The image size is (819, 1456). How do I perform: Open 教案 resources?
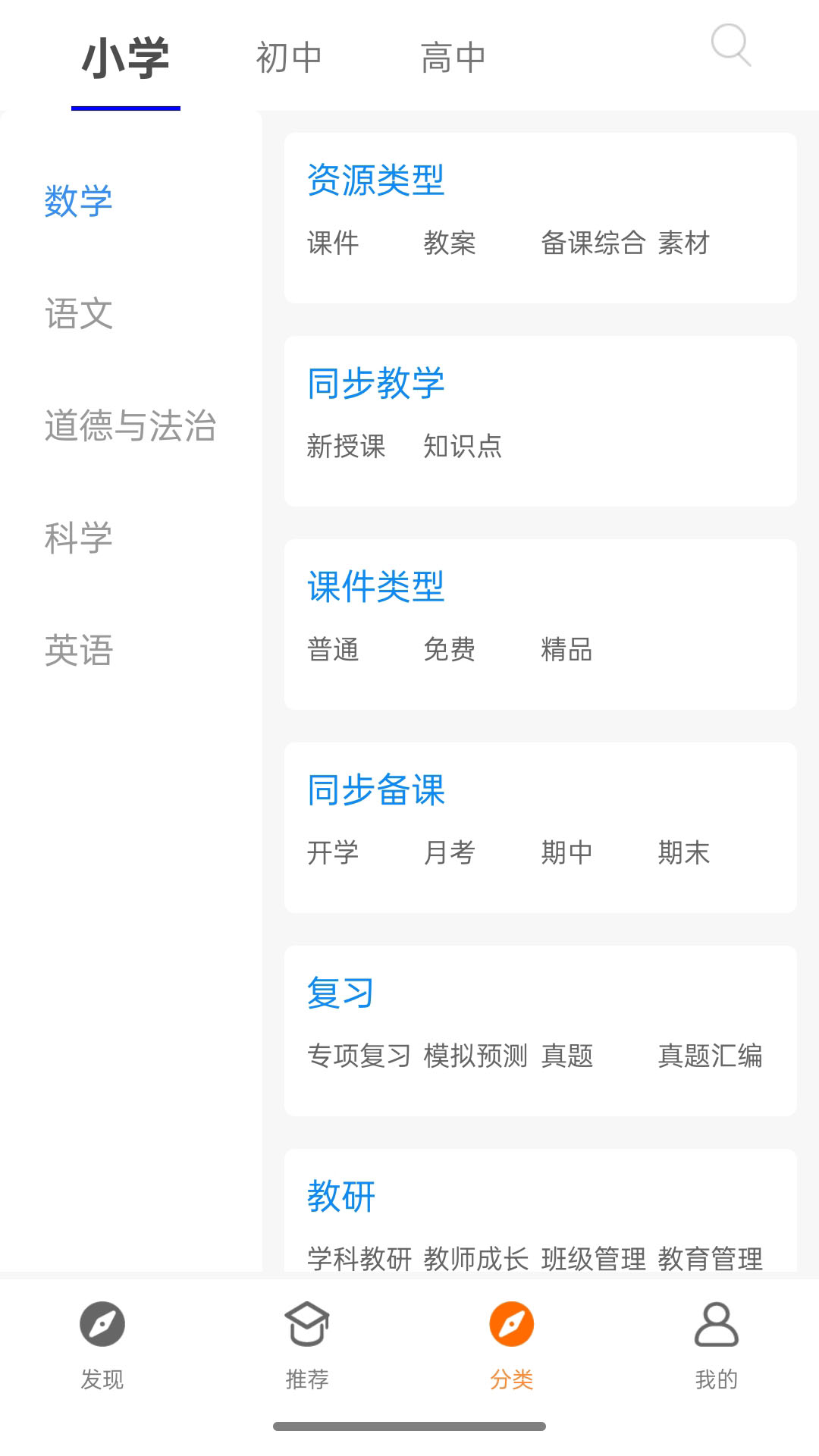pyautogui.click(x=450, y=243)
